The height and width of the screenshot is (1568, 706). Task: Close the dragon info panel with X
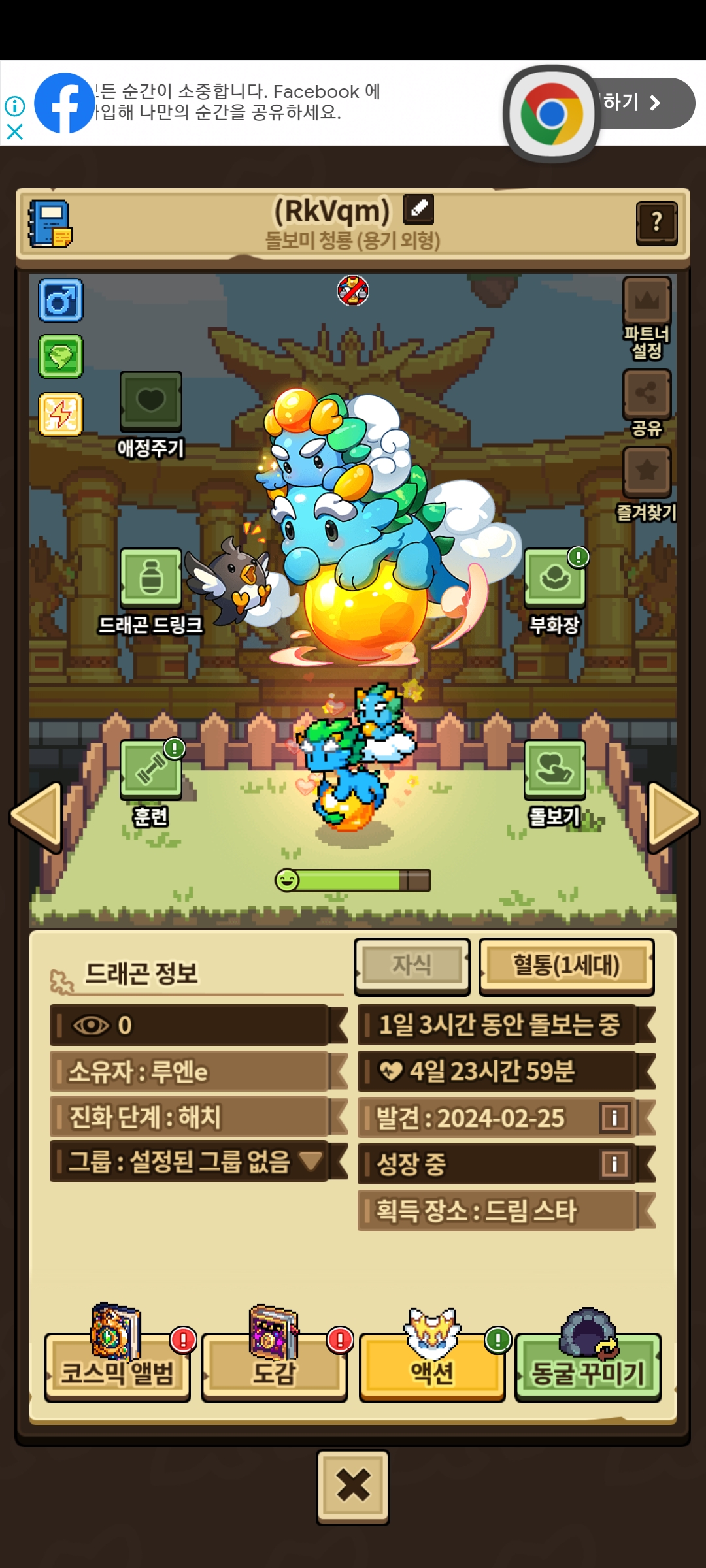pos(353,1487)
